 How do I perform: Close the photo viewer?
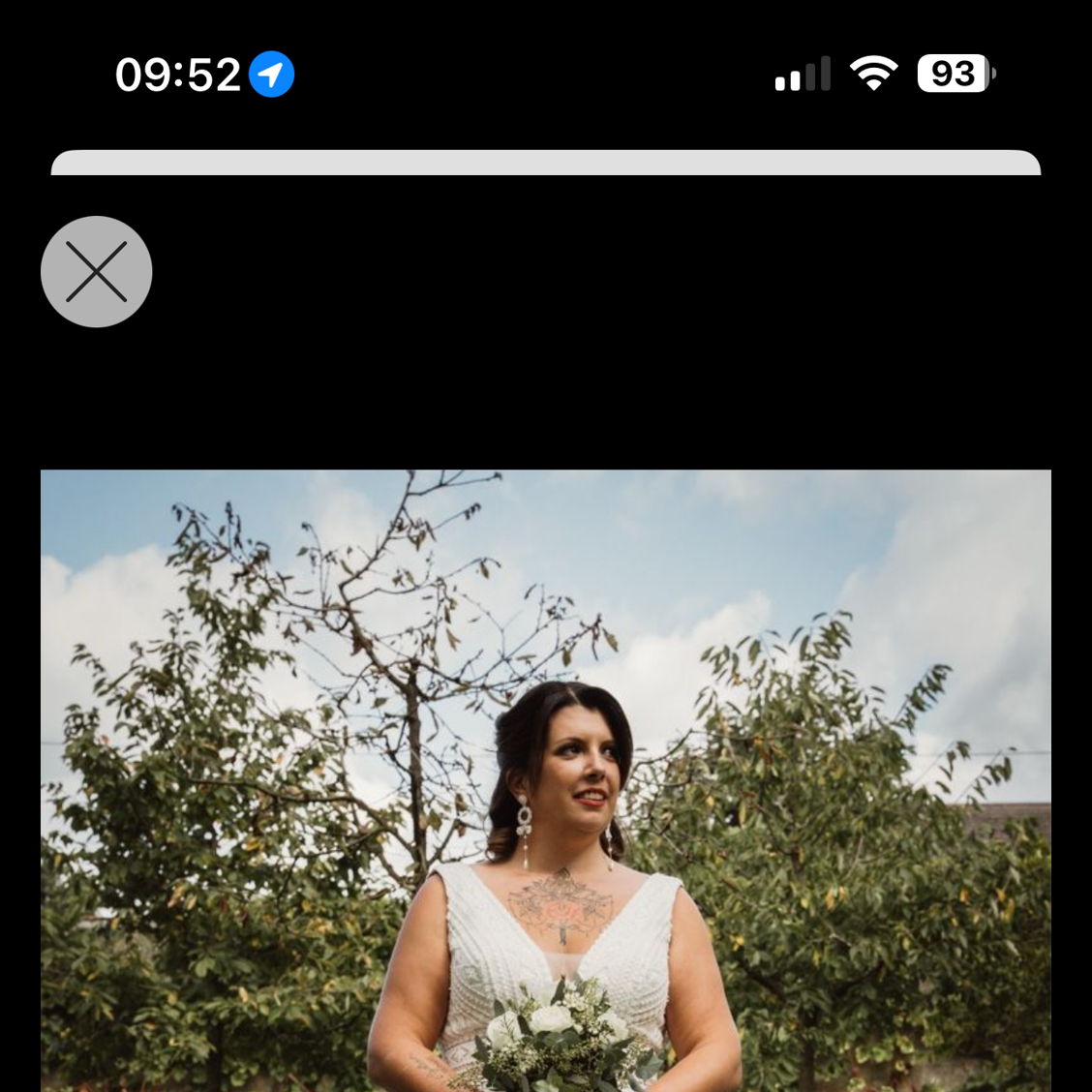[96, 271]
